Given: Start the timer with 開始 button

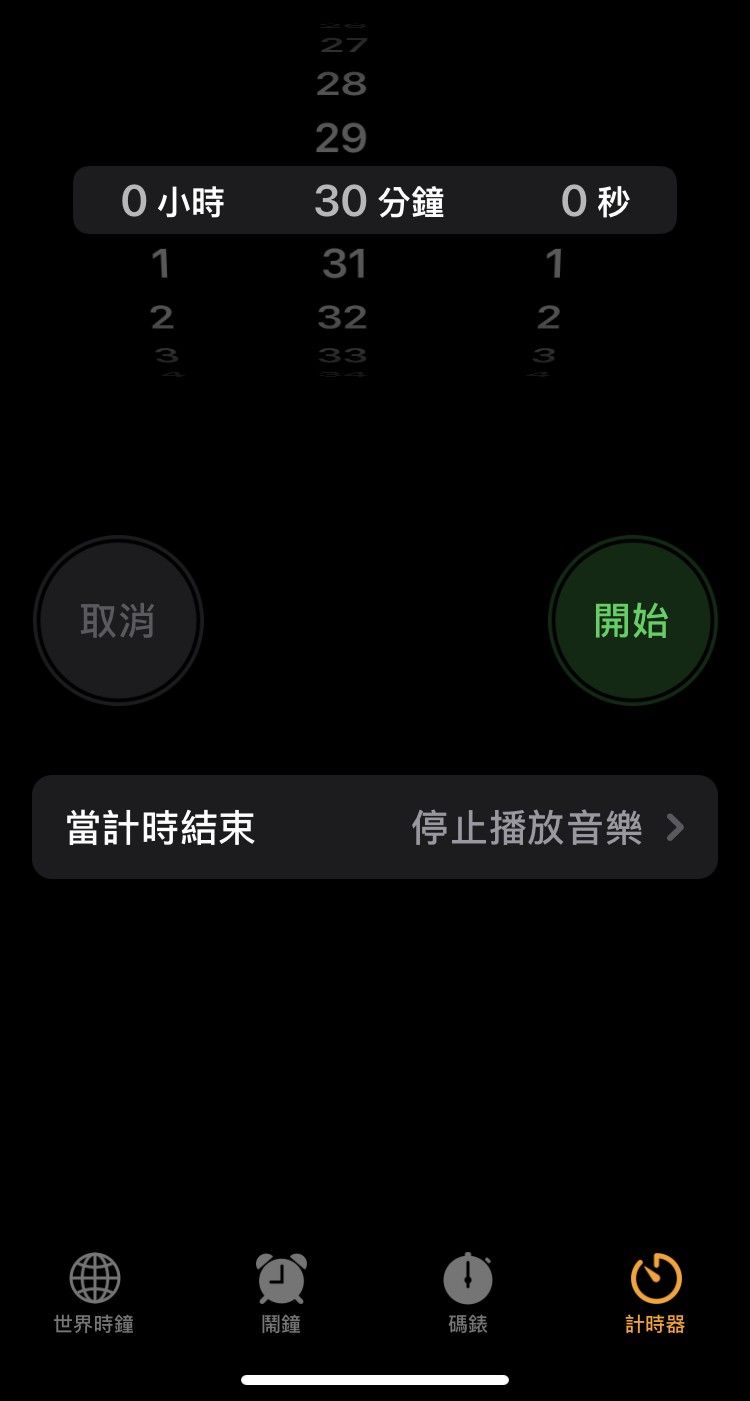Looking at the screenshot, I should click(x=632, y=621).
